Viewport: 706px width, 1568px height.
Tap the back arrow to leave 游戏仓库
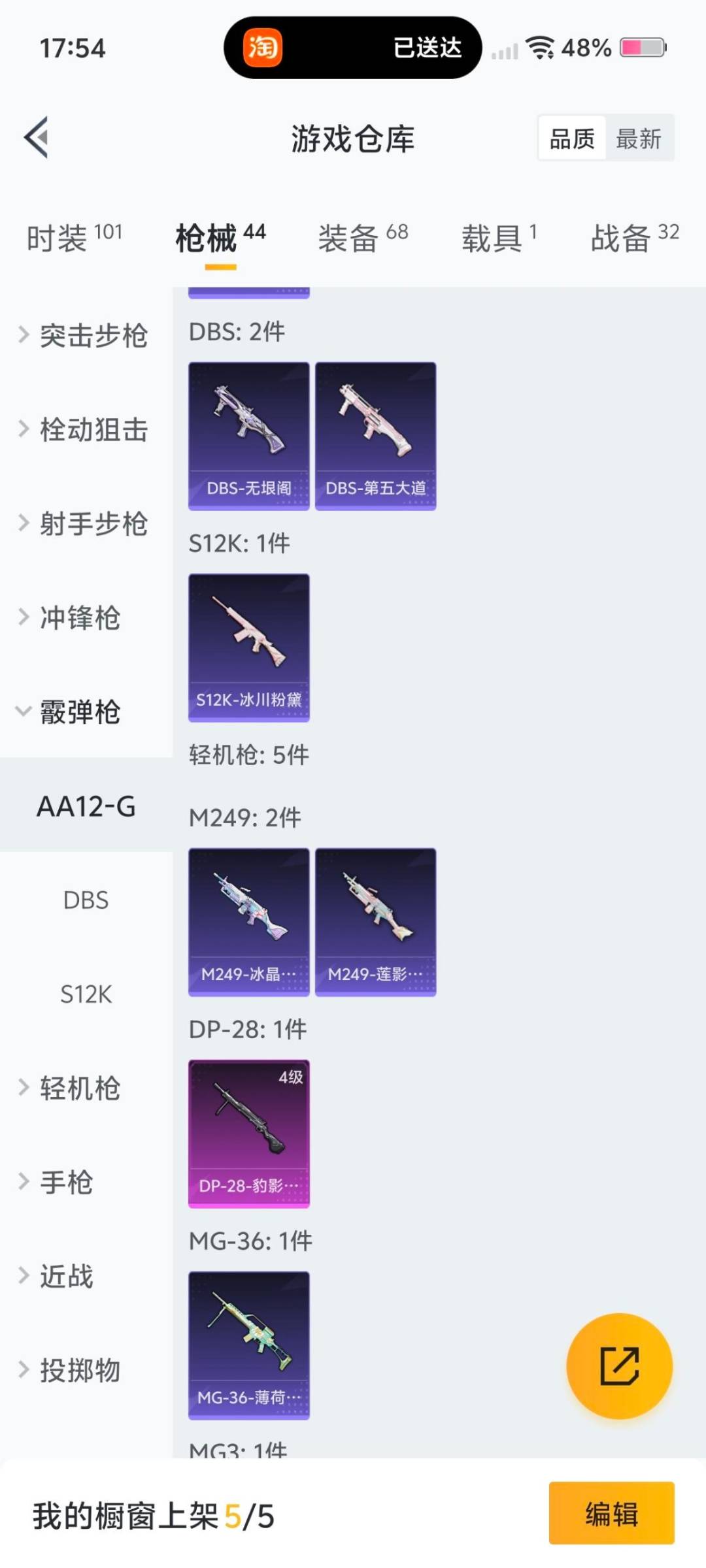pyautogui.click(x=37, y=137)
